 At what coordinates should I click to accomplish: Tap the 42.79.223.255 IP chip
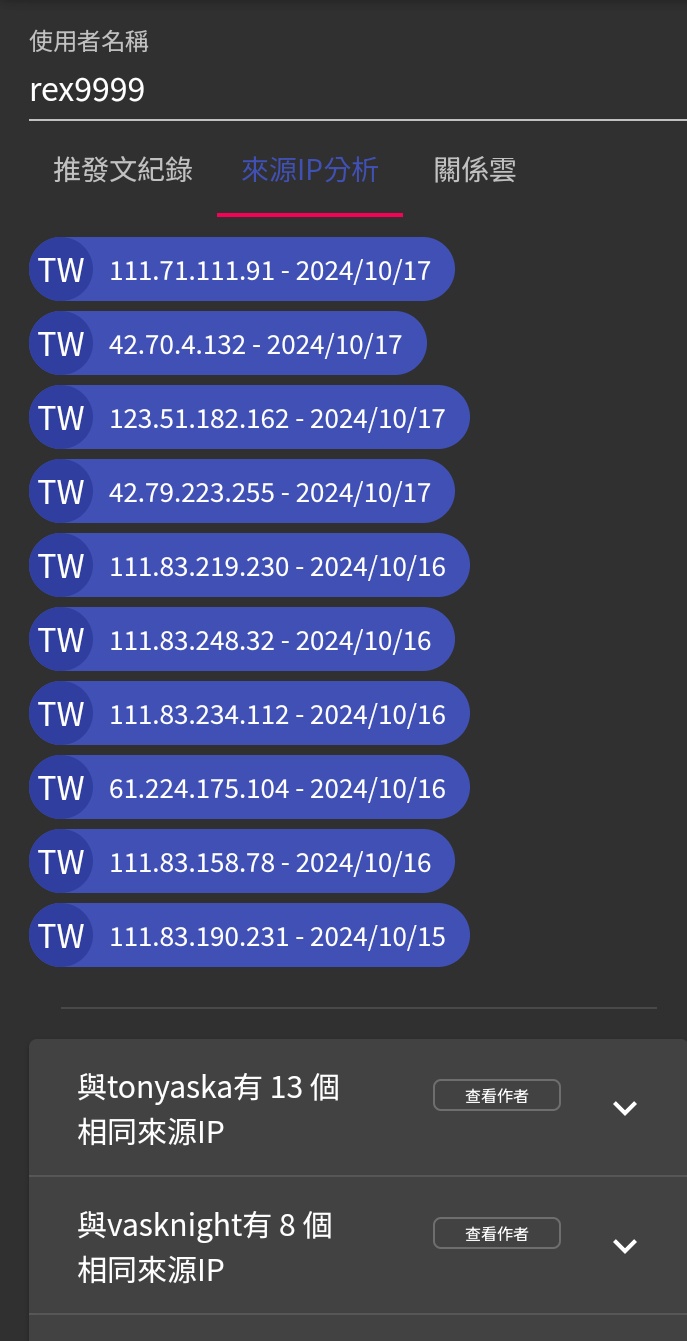242,492
